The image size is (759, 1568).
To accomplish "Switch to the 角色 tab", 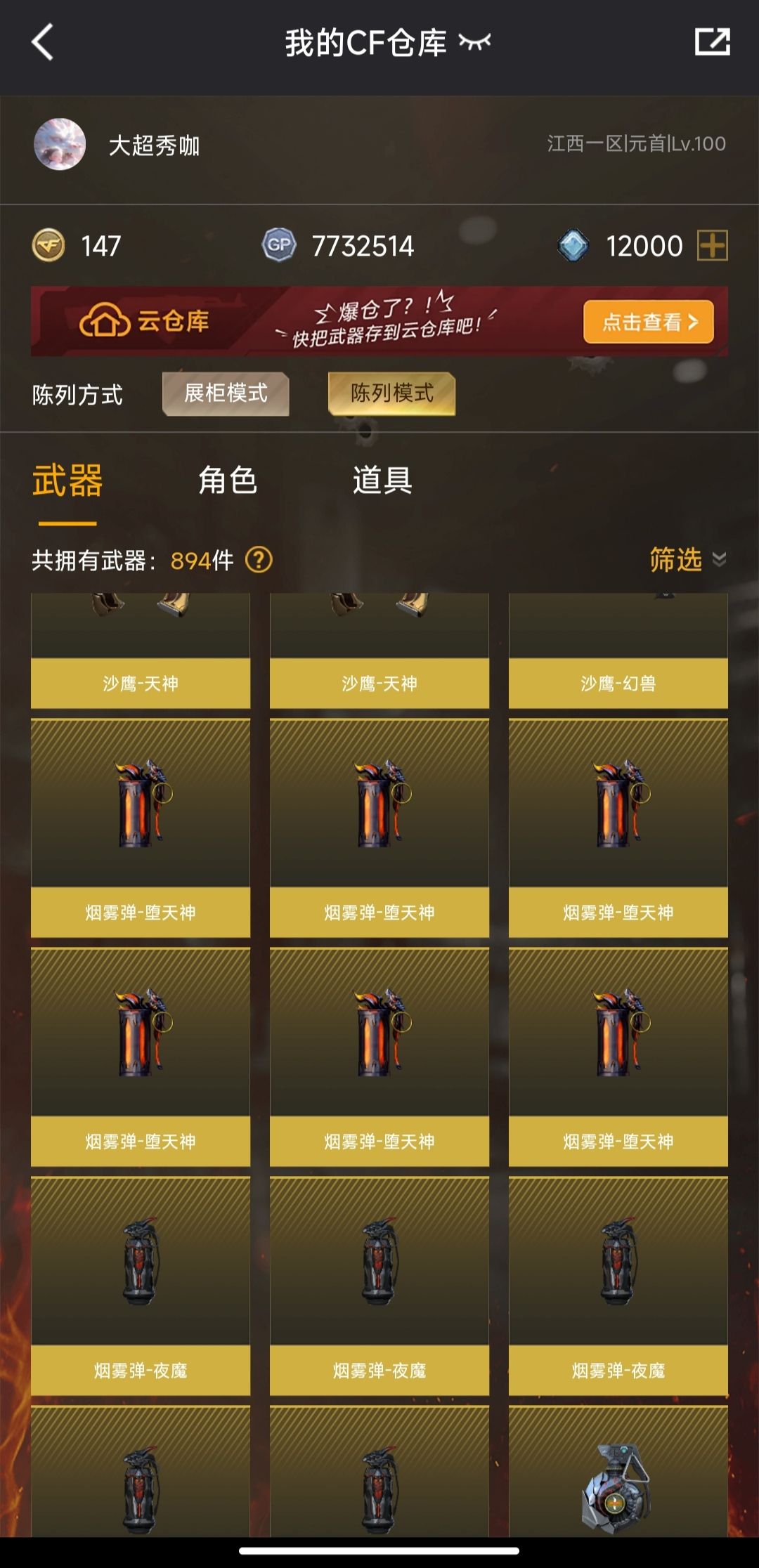I will (227, 481).
